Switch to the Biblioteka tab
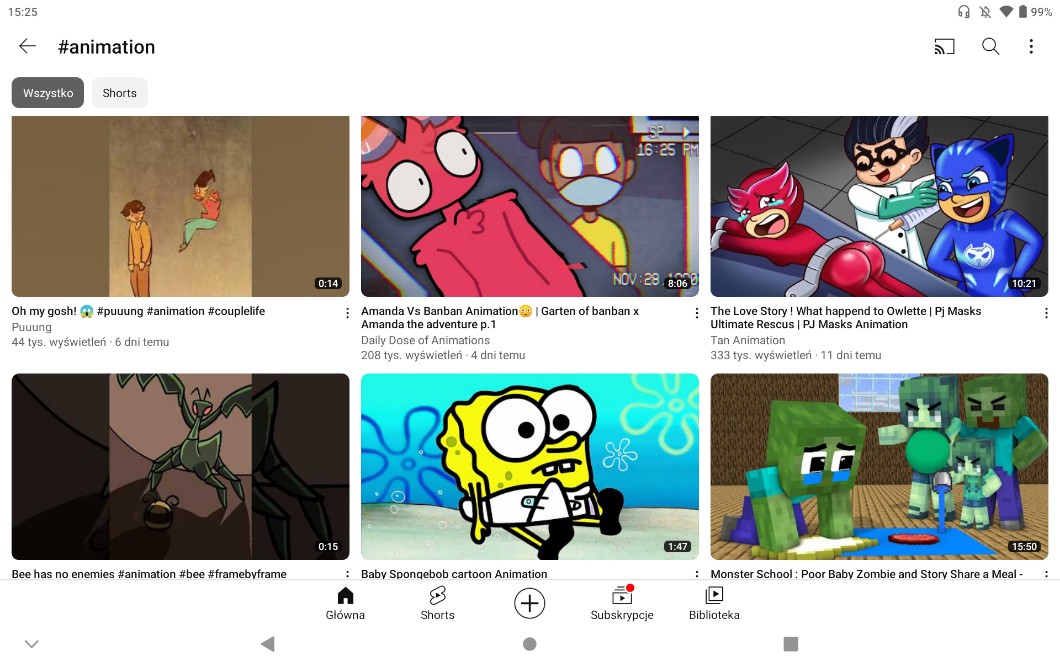This screenshot has width=1060, height=662. [714, 603]
